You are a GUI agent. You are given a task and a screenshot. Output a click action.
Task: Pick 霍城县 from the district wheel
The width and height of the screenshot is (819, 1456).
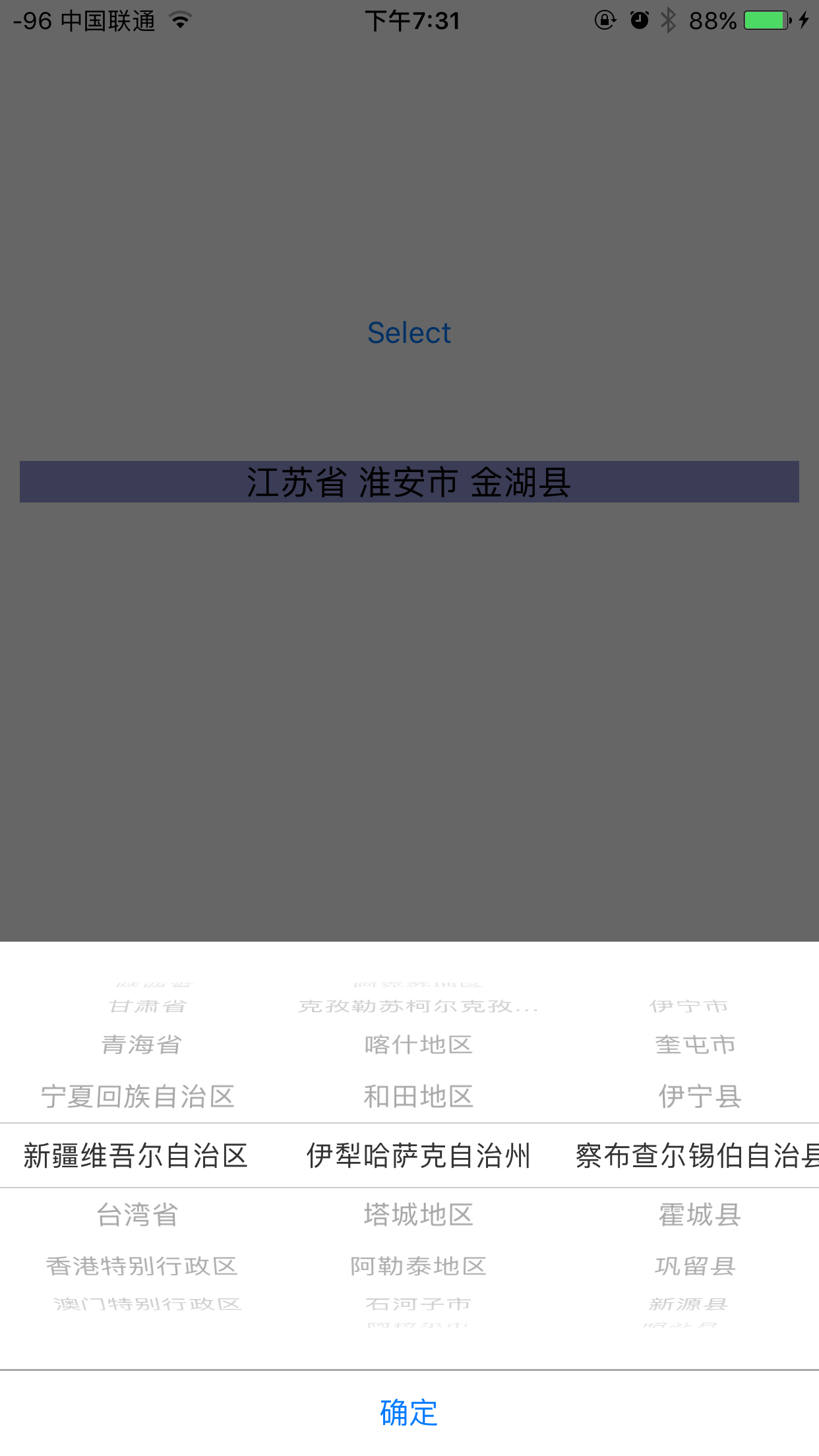700,1215
